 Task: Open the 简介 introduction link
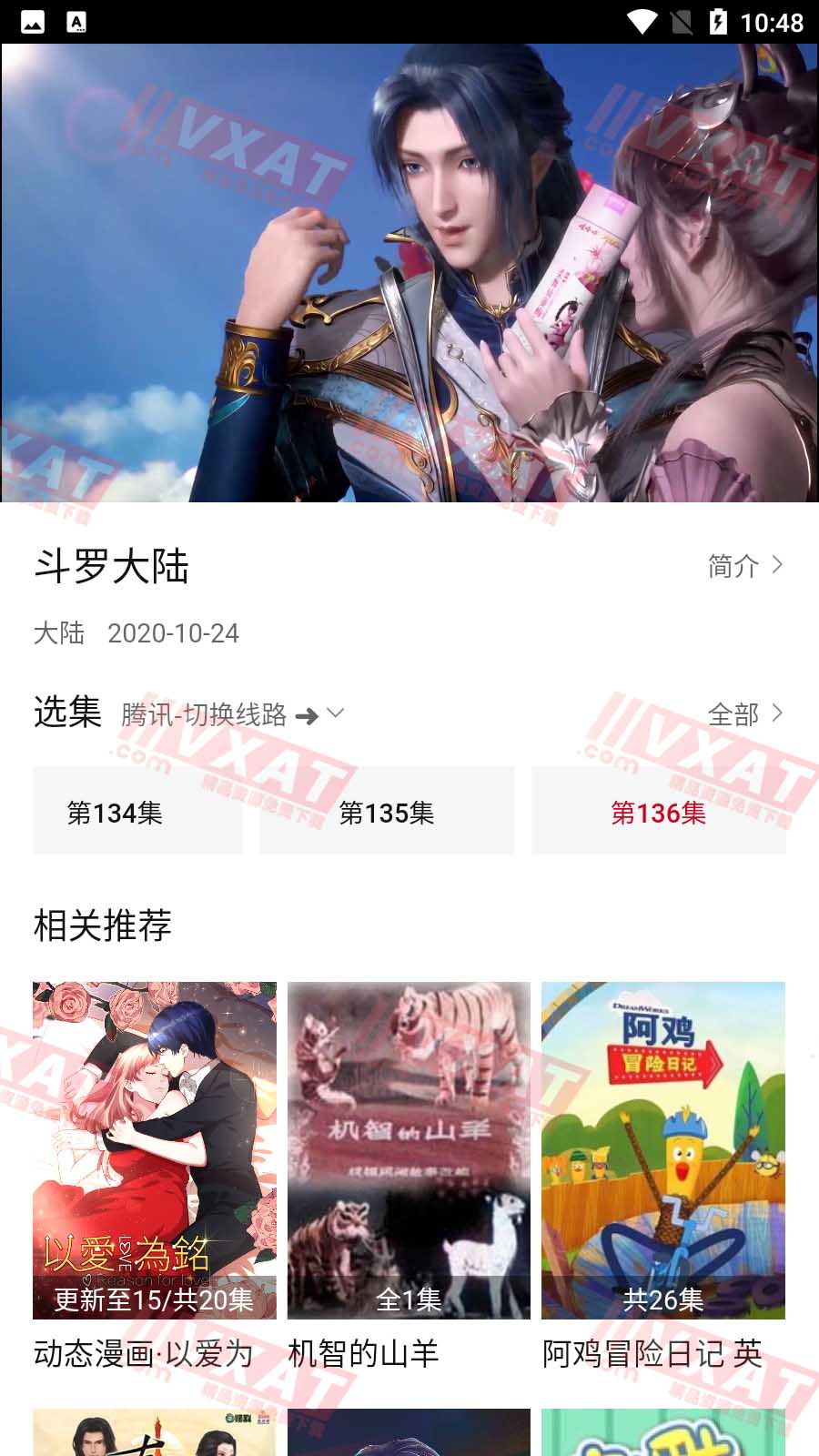point(744,566)
